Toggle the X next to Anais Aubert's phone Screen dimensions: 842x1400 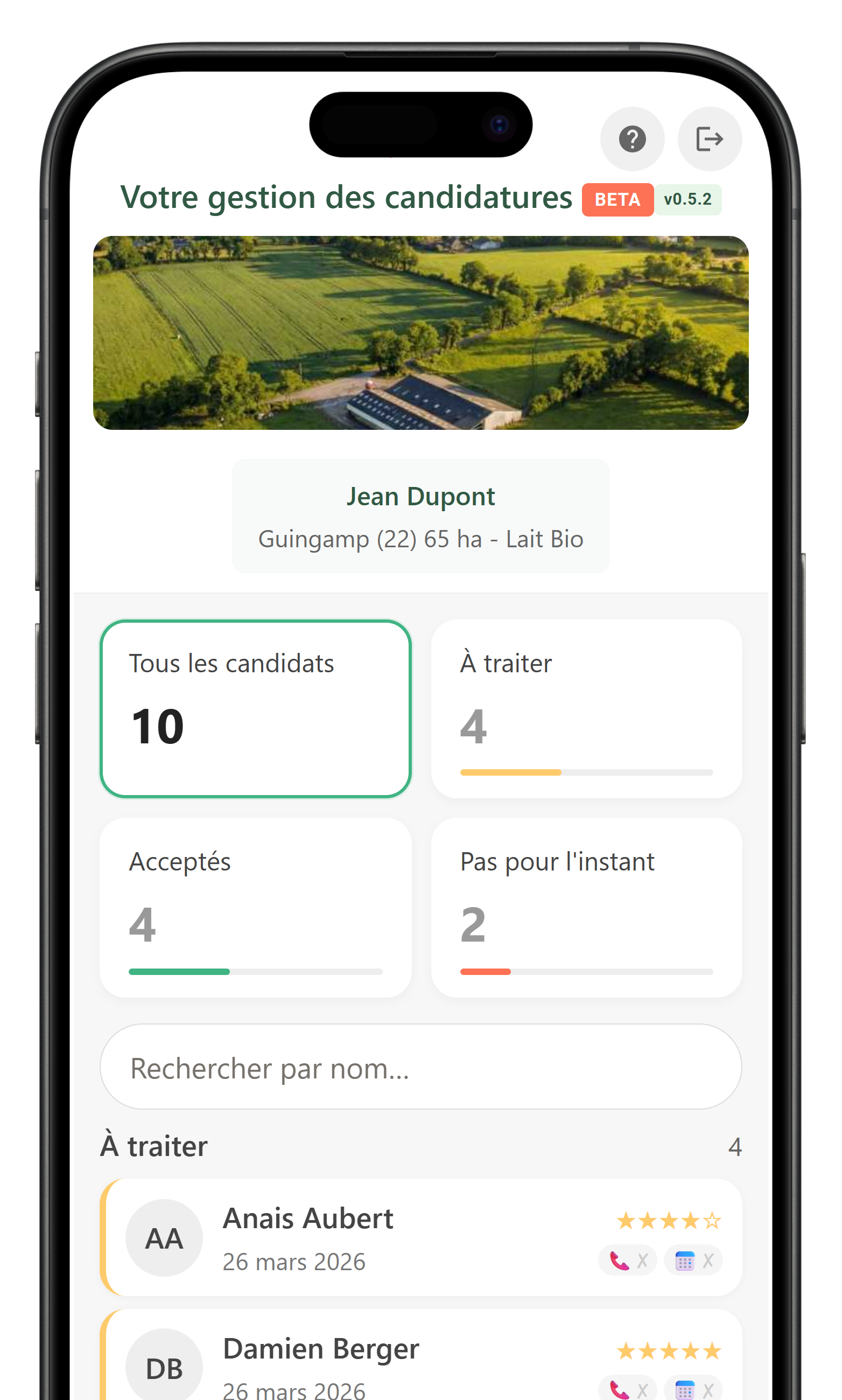643,1260
